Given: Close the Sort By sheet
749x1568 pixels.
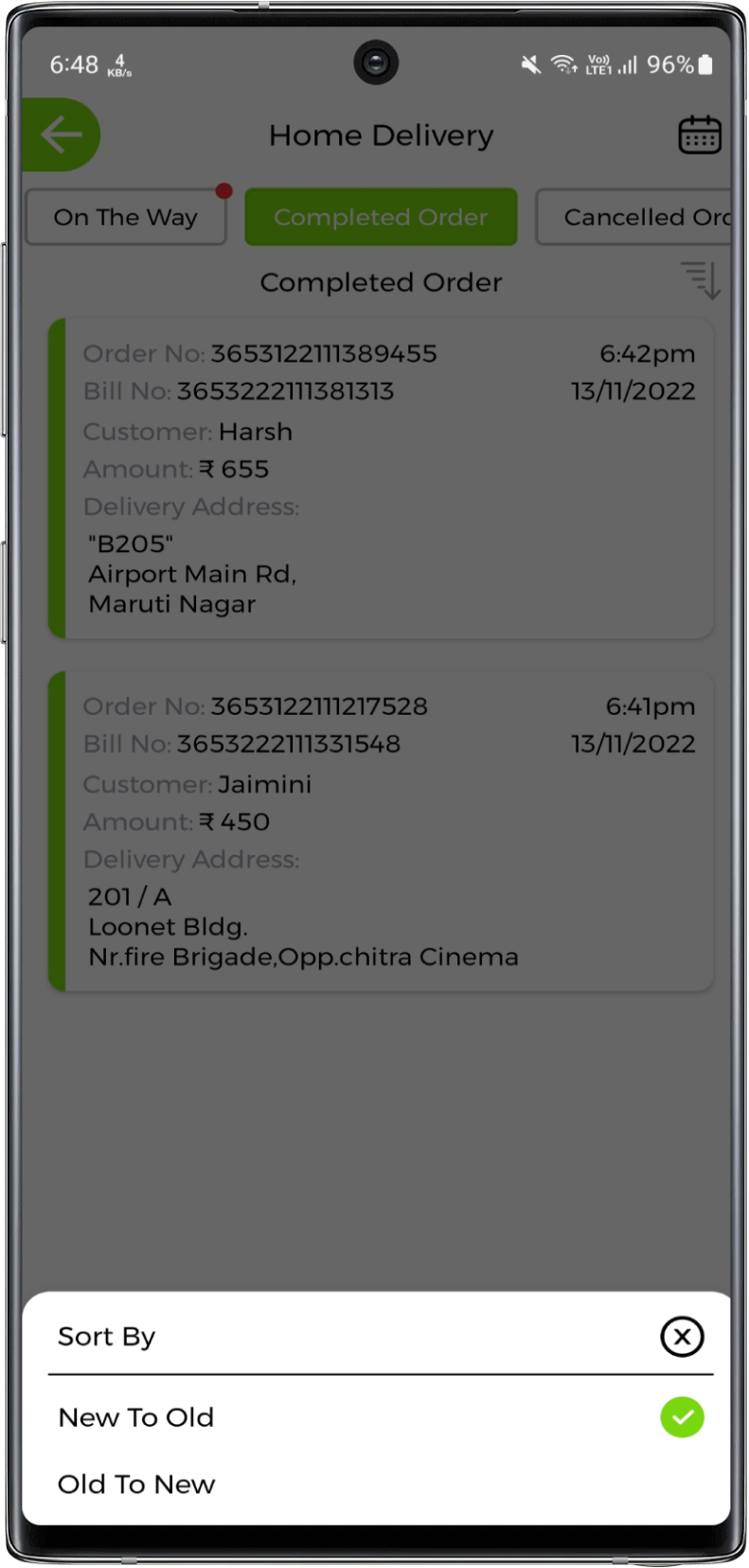Looking at the screenshot, I should [682, 1336].
